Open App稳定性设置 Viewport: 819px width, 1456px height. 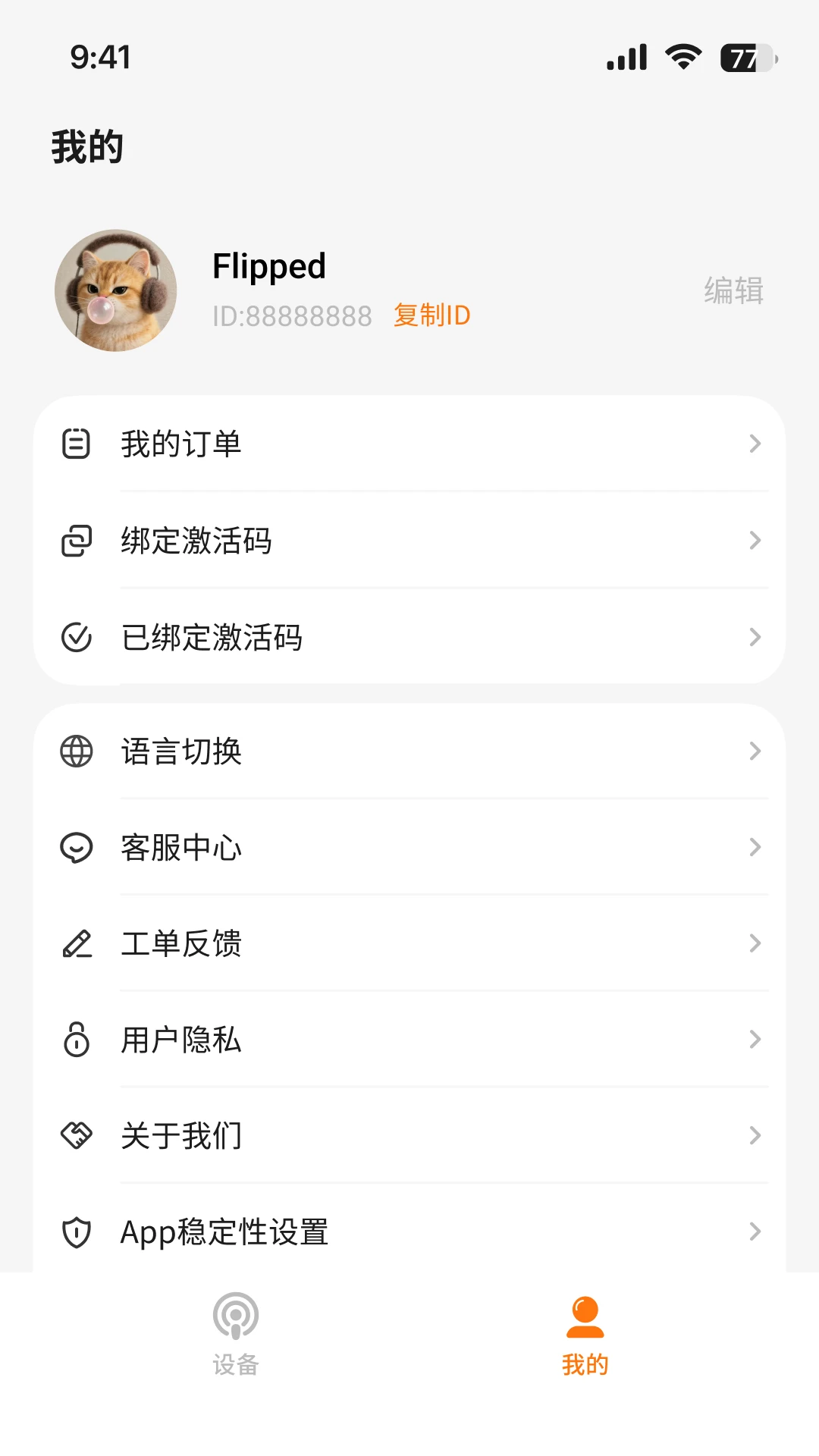[x=409, y=1232]
